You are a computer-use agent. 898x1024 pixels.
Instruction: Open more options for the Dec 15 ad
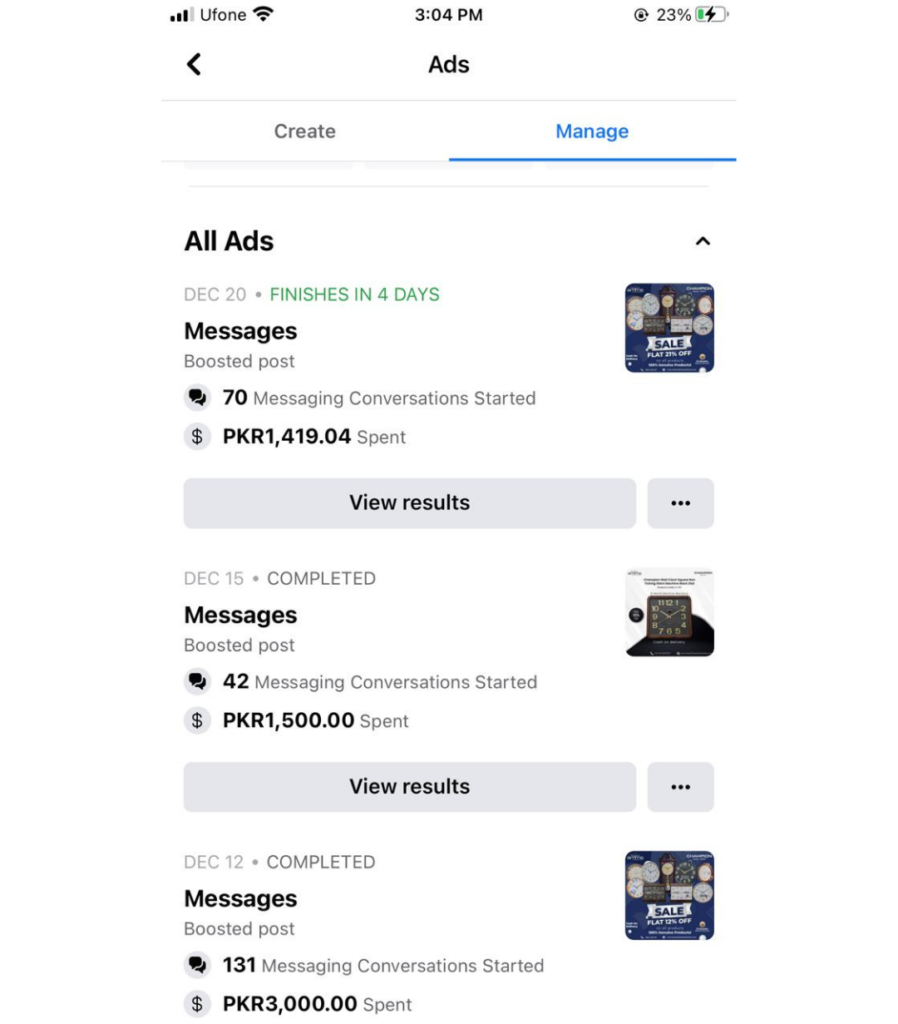click(680, 787)
